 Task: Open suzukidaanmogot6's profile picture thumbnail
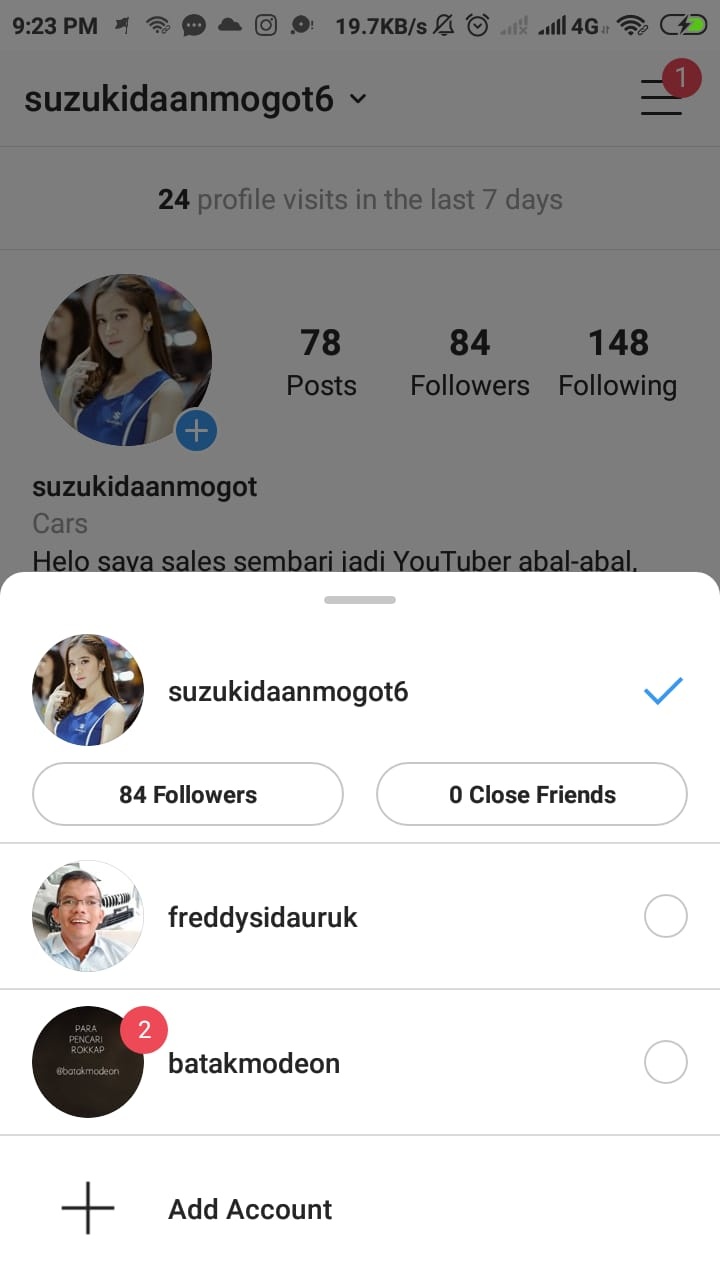[87, 689]
